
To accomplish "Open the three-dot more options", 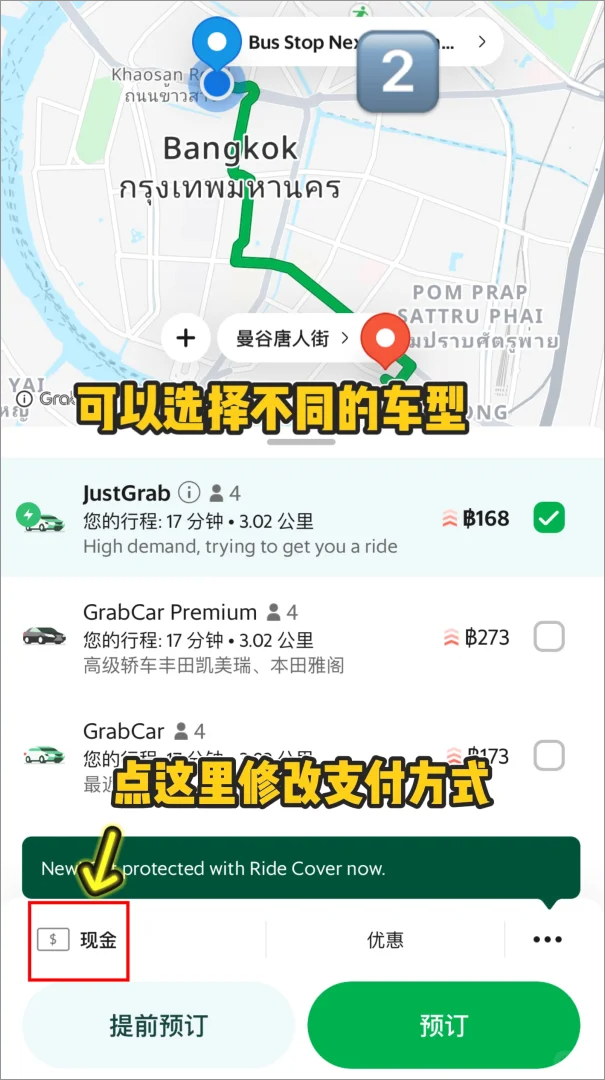I will 547,940.
